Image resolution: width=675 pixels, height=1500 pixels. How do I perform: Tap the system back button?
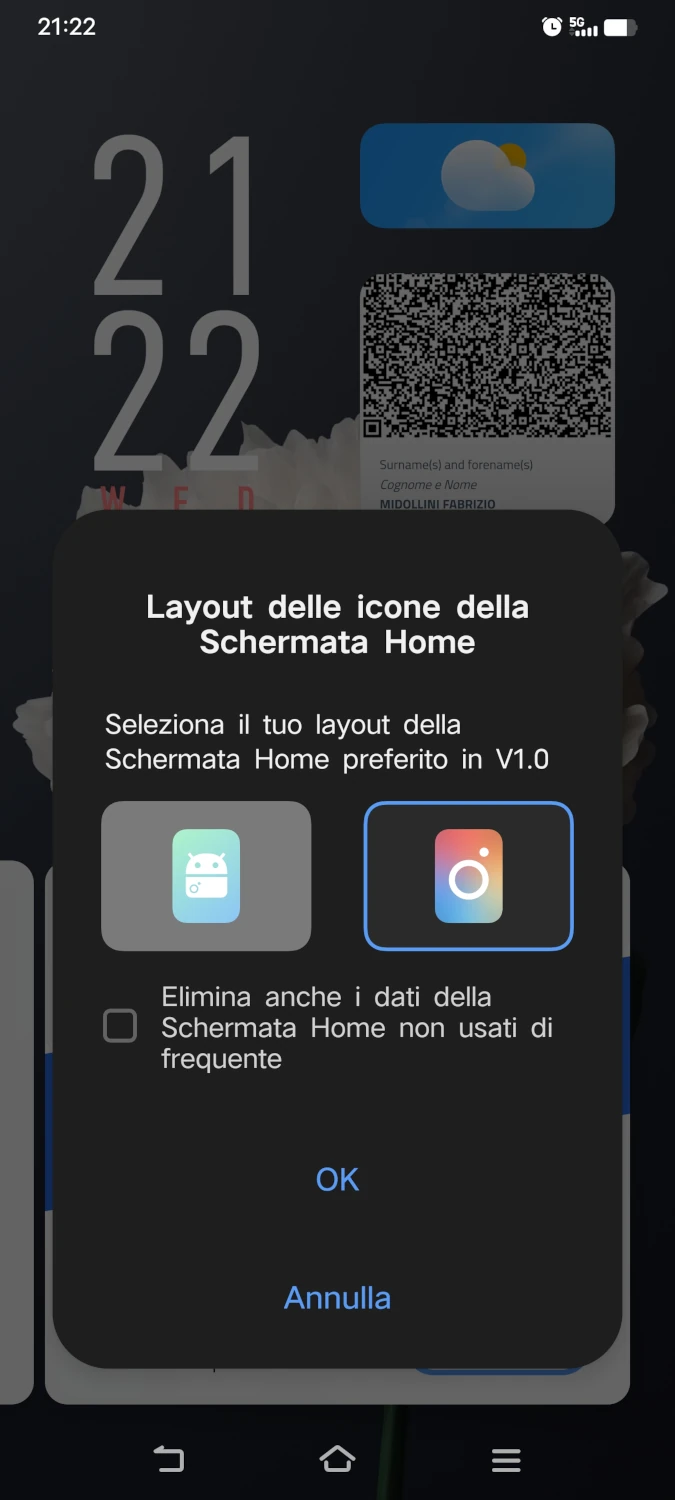click(x=169, y=1460)
